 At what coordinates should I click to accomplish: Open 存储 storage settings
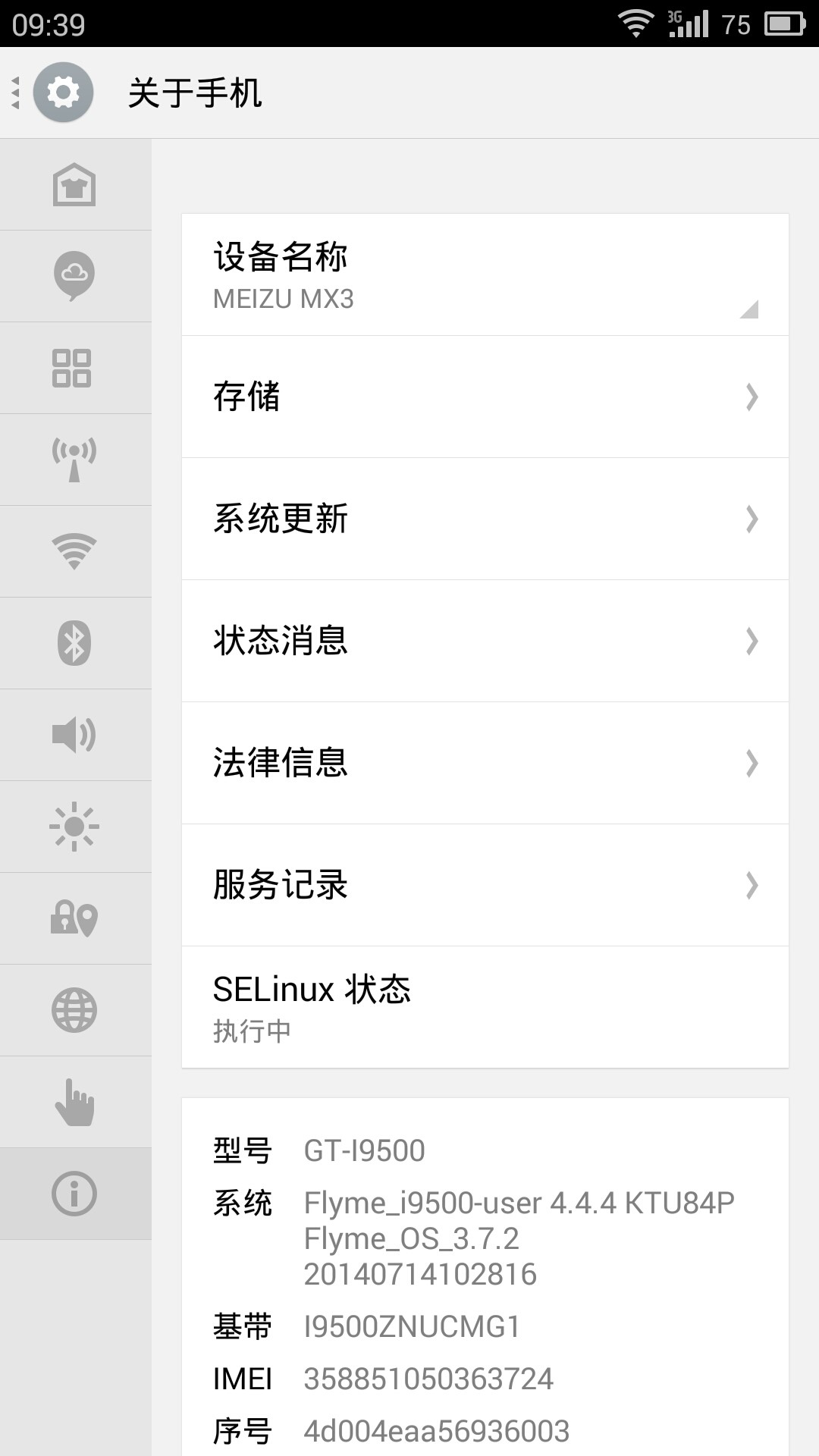click(x=485, y=397)
